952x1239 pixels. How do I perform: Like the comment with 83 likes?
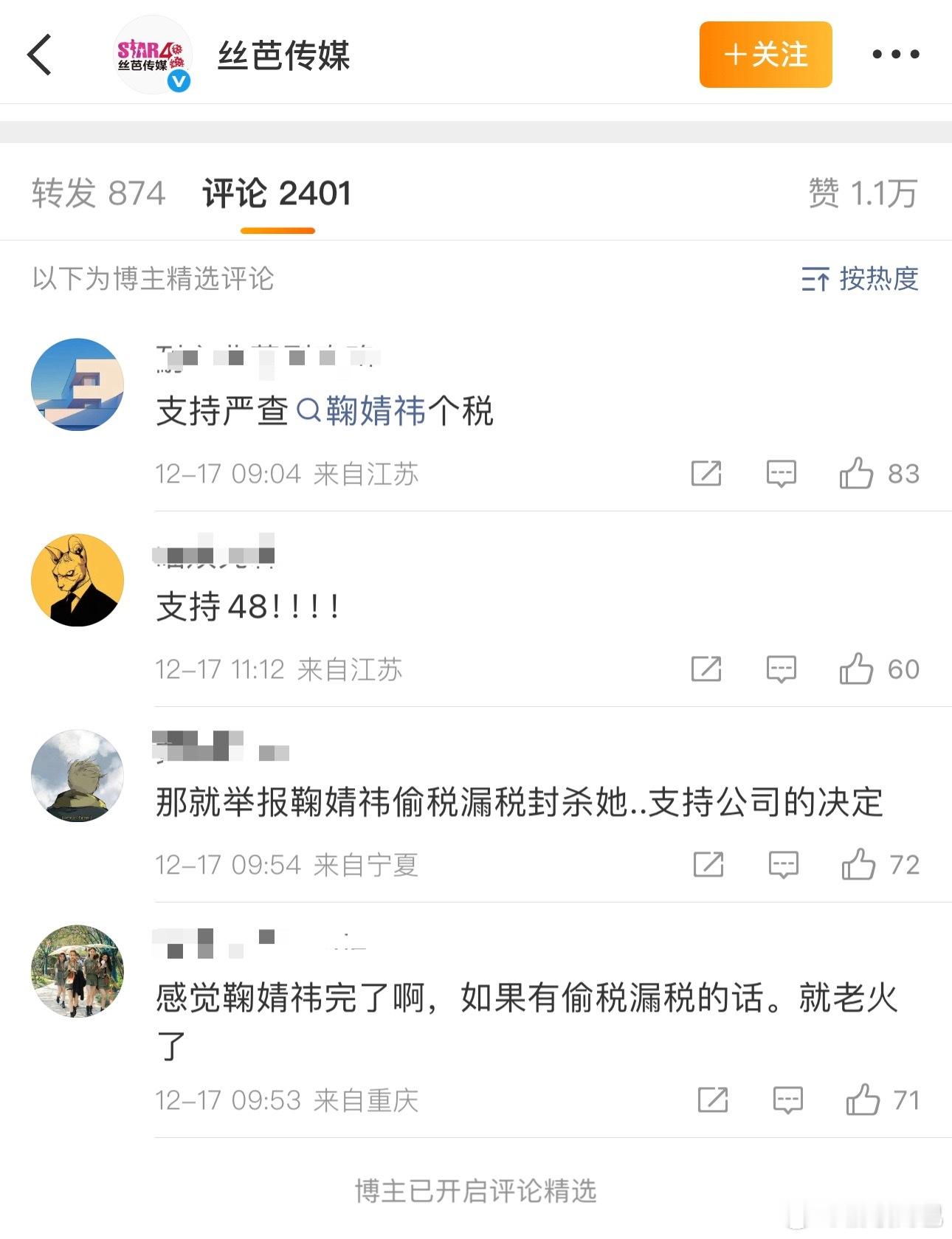858,474
